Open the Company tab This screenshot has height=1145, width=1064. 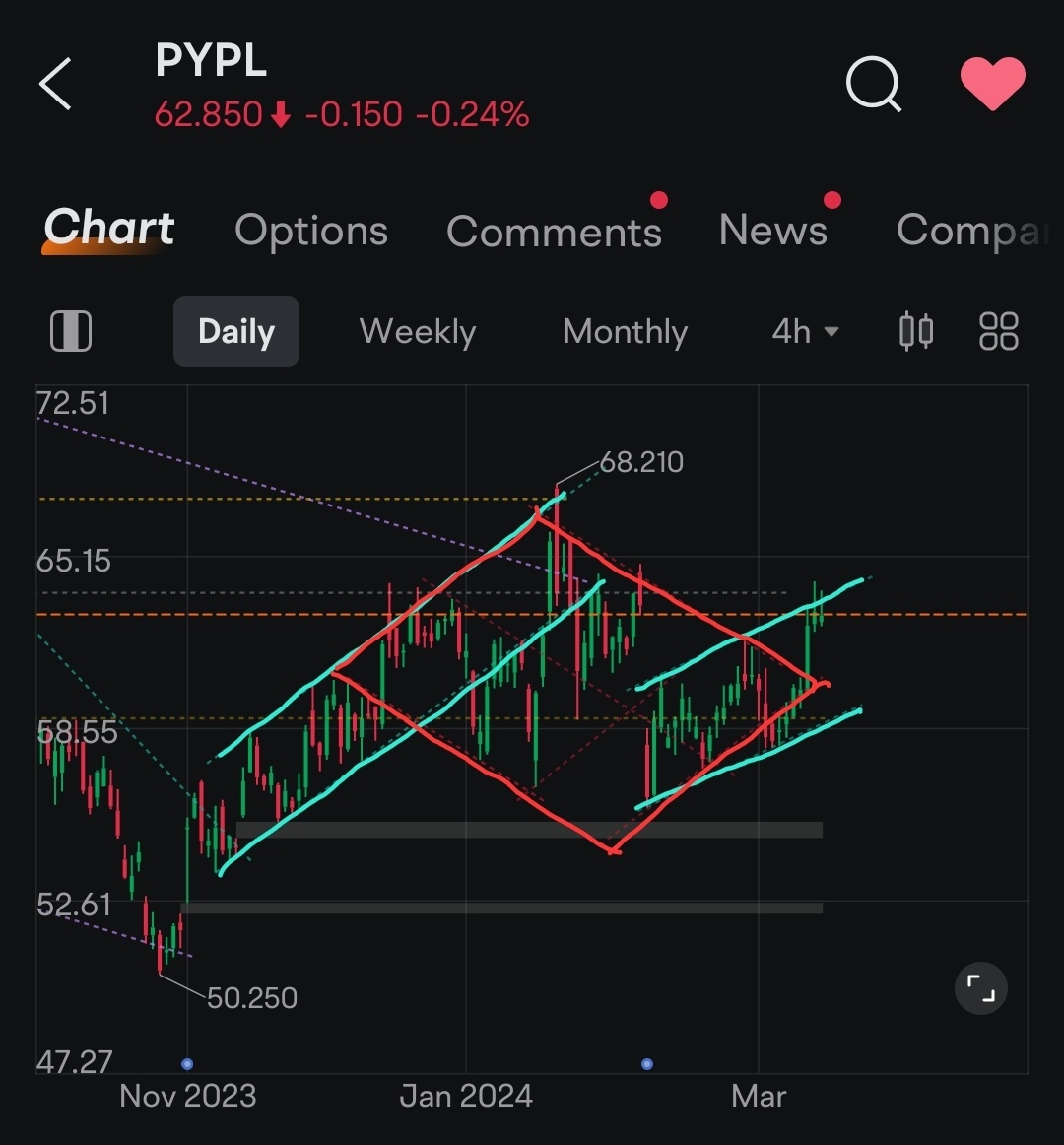[x=970, y=231]
